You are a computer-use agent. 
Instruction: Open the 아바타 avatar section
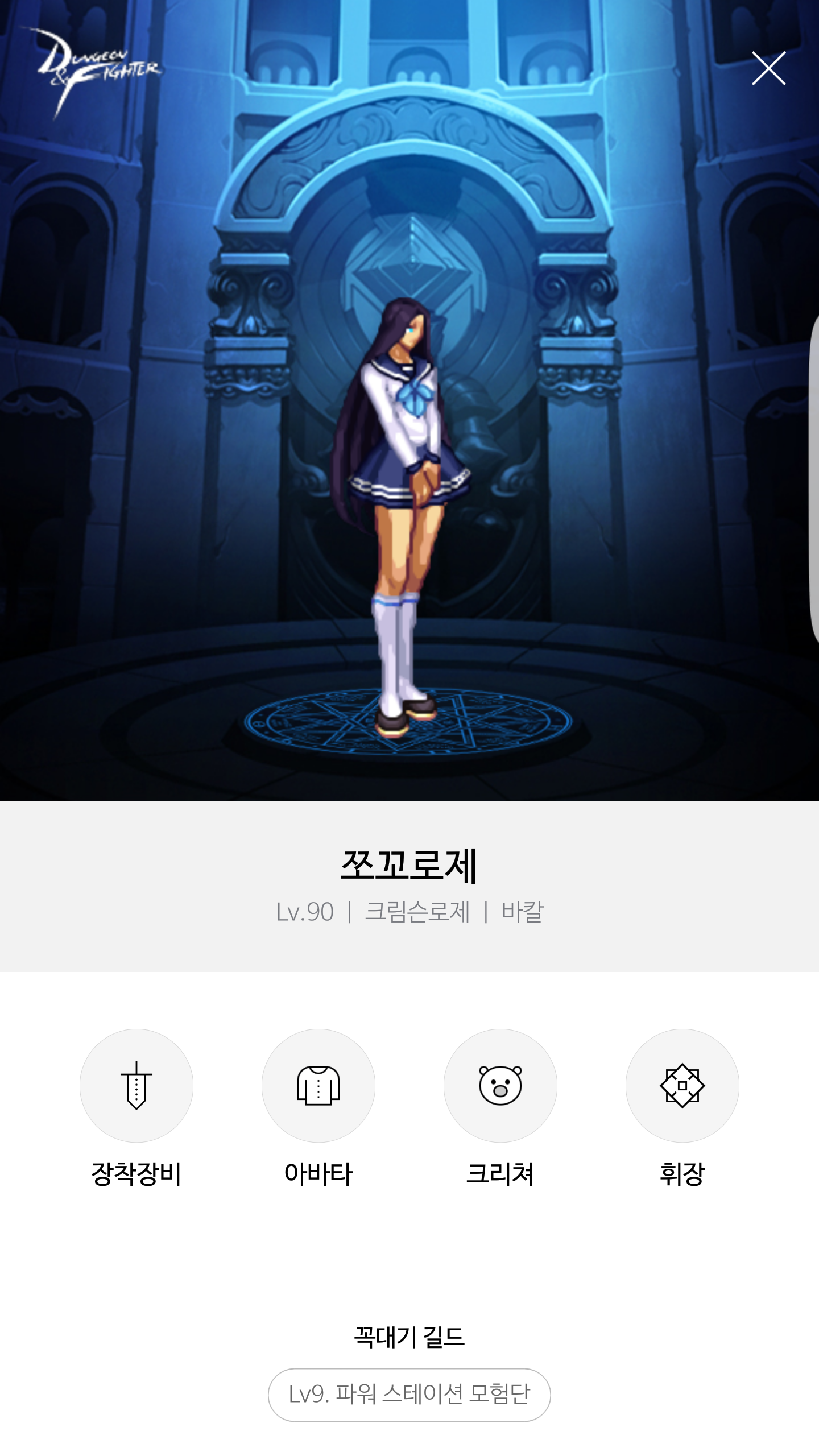318,1086
